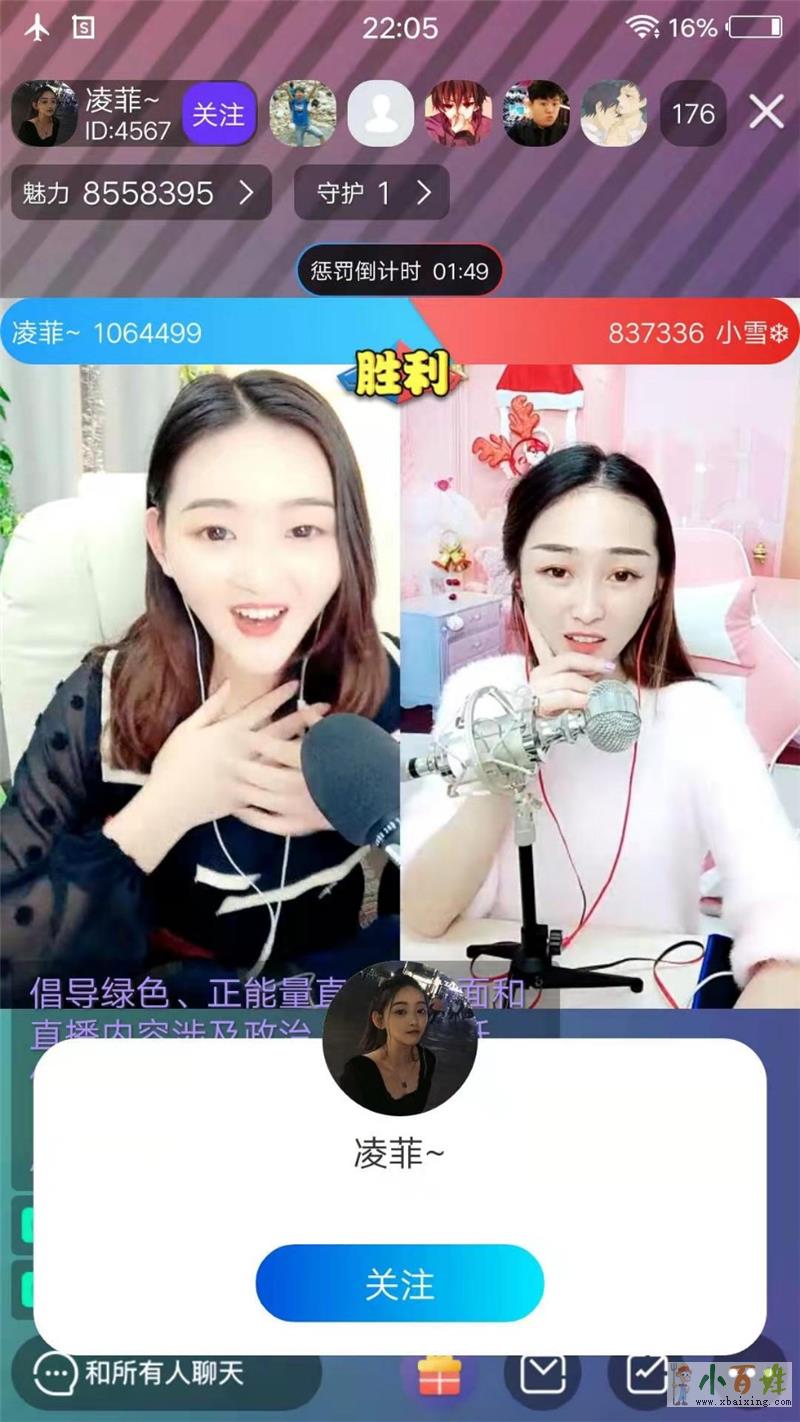This screenshot has width=800, height=1422.
Task: View 凌菲~ profile picture in popup
Action: pyautogui.click(x=399, y=1040)
